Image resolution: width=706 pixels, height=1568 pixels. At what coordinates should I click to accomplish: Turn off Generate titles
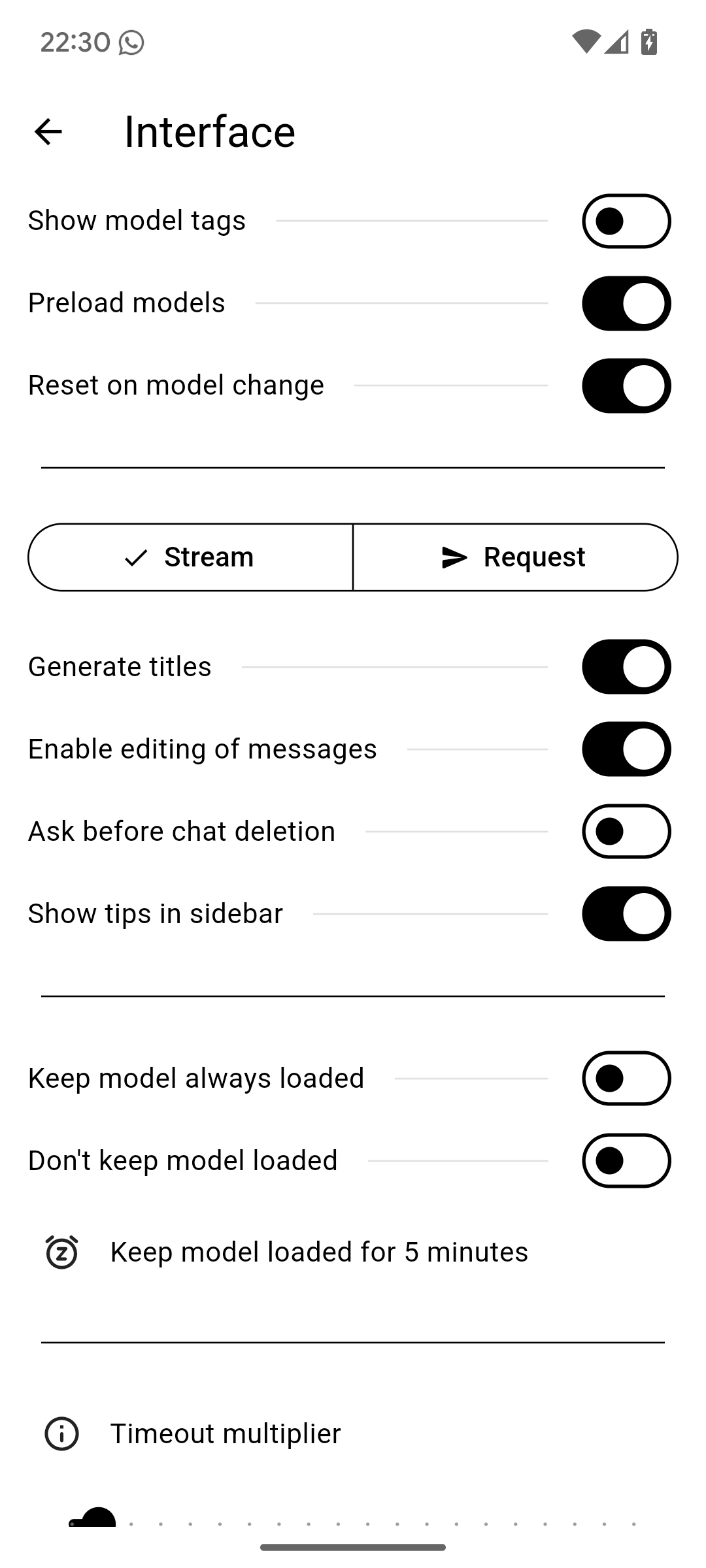pyautogui.click(x=626, y=666)
